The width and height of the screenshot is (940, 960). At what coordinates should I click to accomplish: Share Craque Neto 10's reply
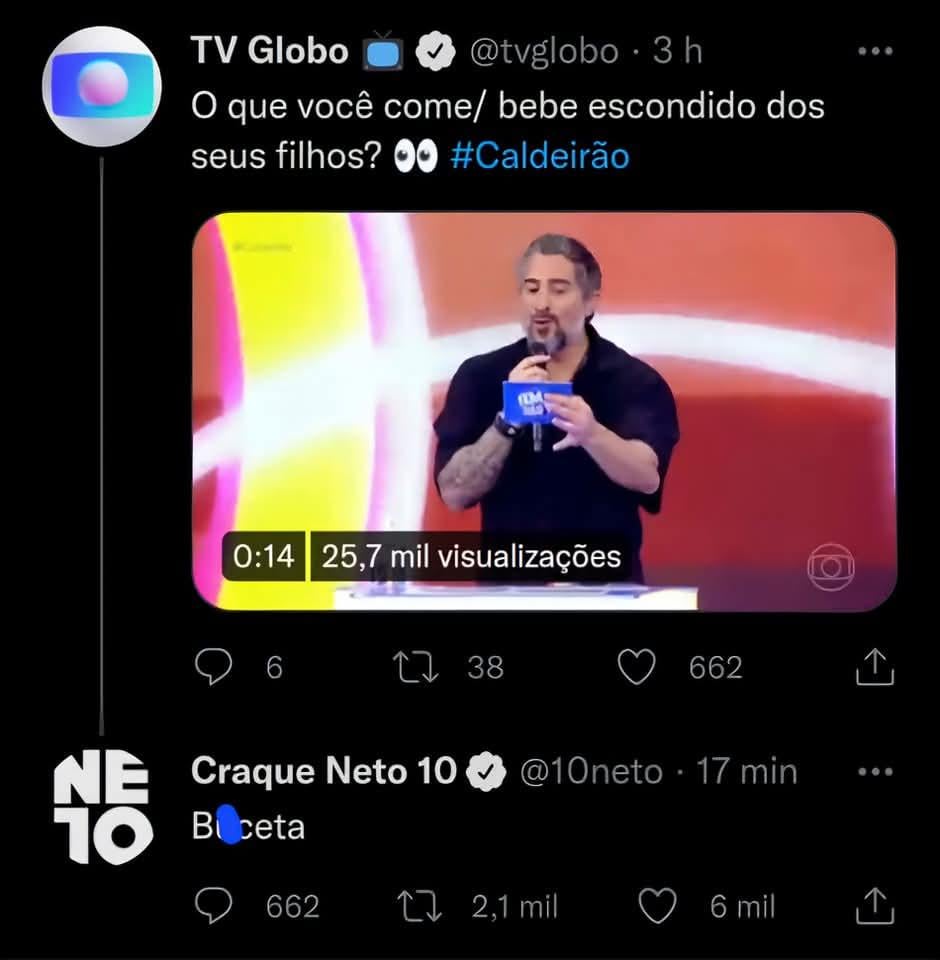click(874, 907)
